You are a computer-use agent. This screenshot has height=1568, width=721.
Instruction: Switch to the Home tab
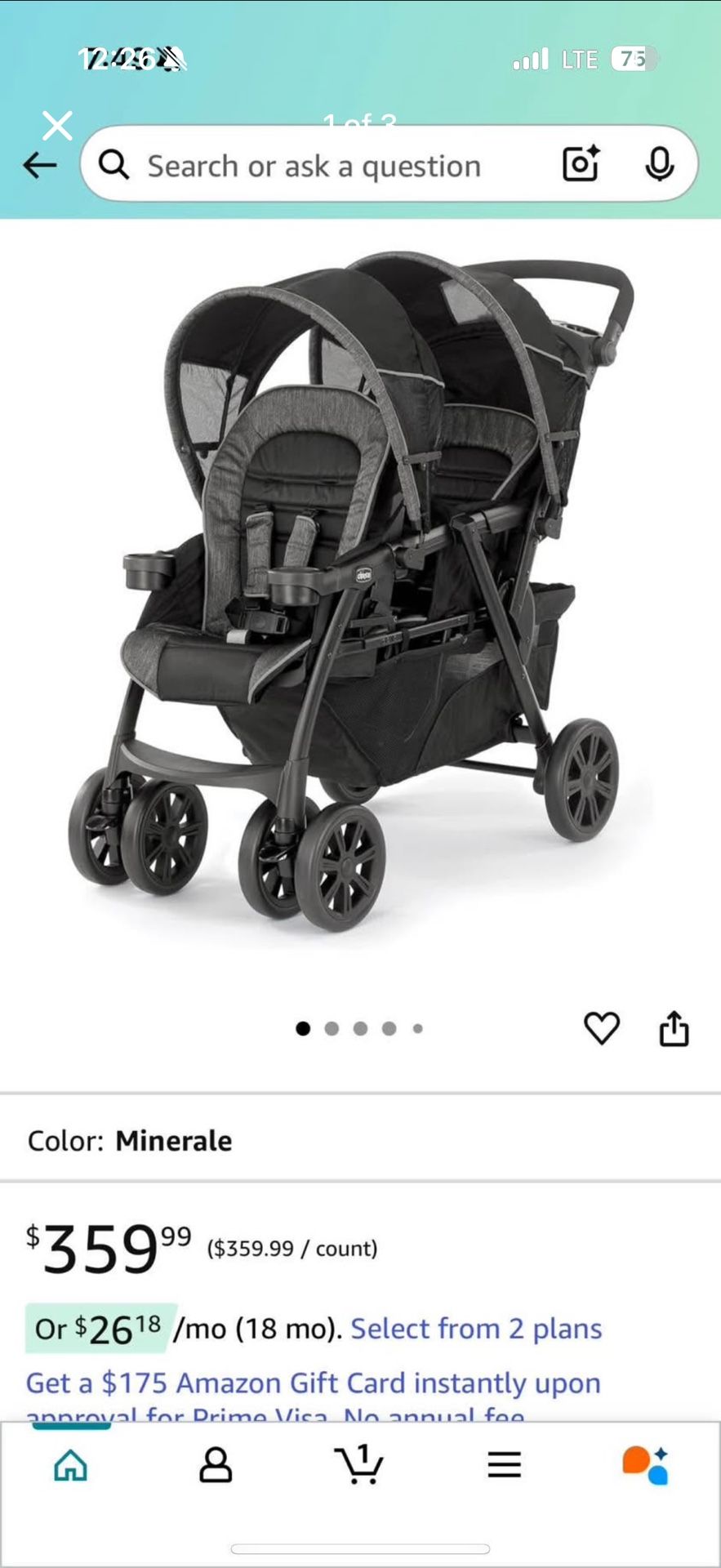[x=71, y=1464]
